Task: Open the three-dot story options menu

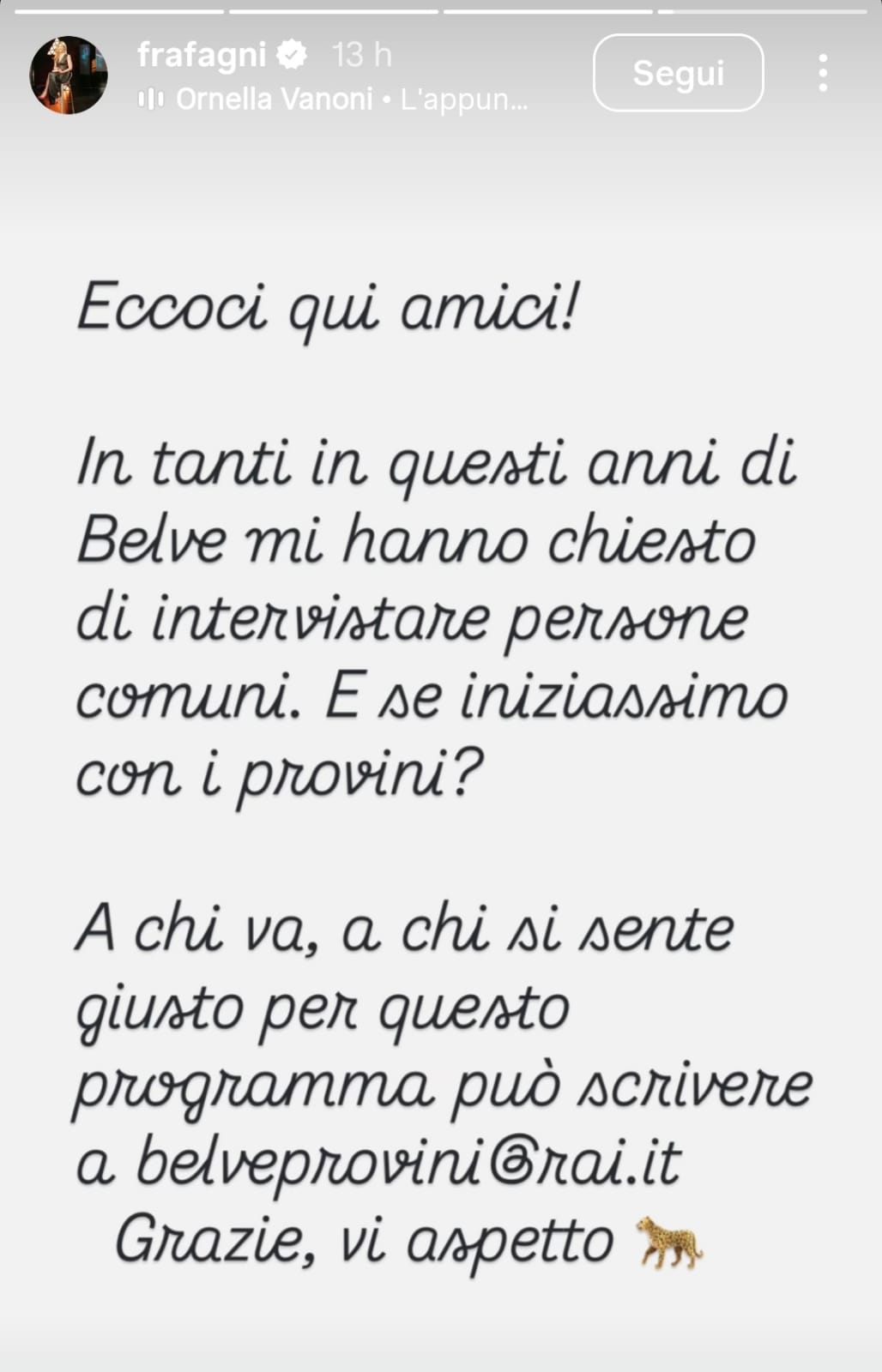Action: [823, 73]
